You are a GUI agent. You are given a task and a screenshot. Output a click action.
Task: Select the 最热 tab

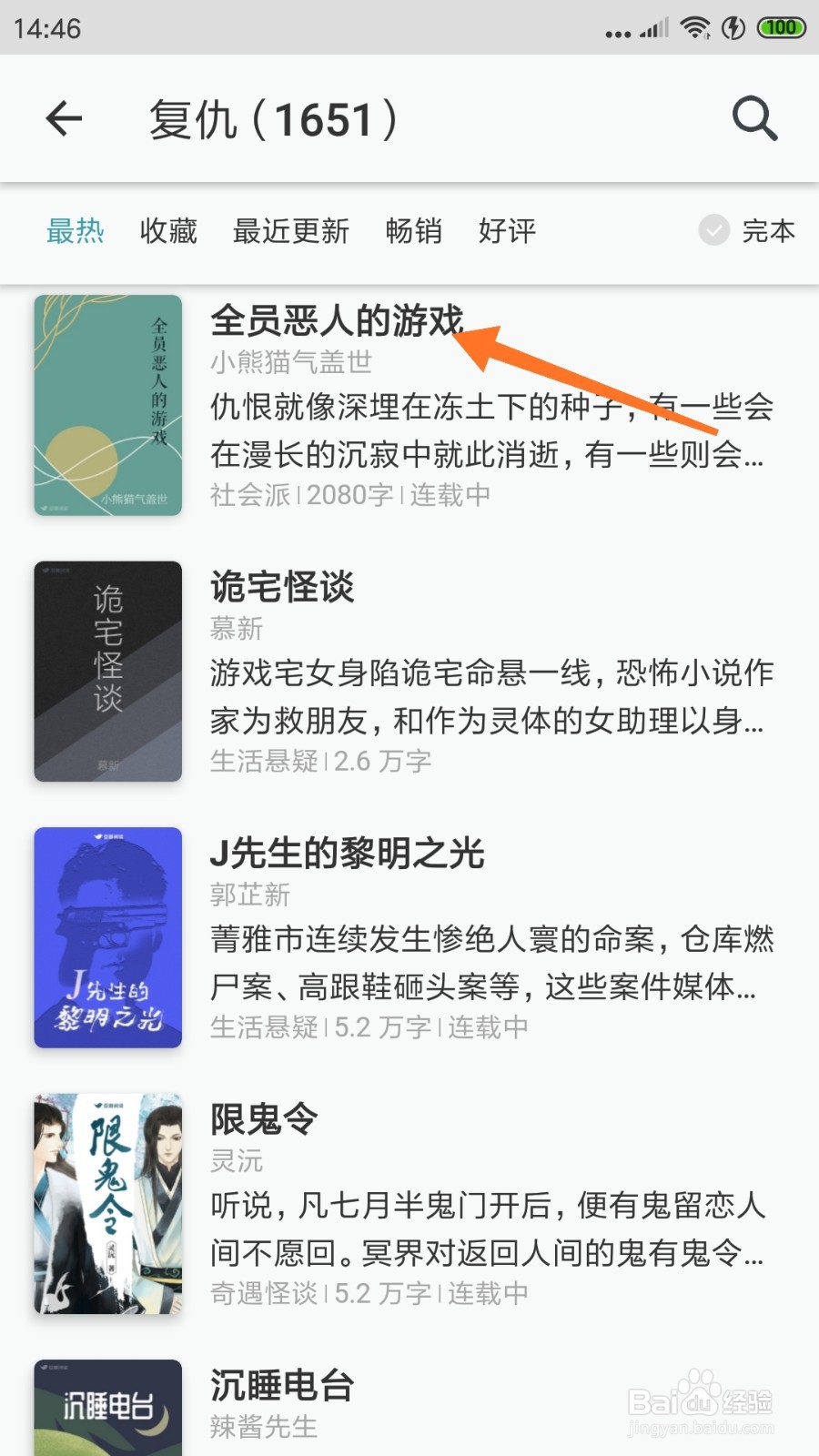[76, 232]
